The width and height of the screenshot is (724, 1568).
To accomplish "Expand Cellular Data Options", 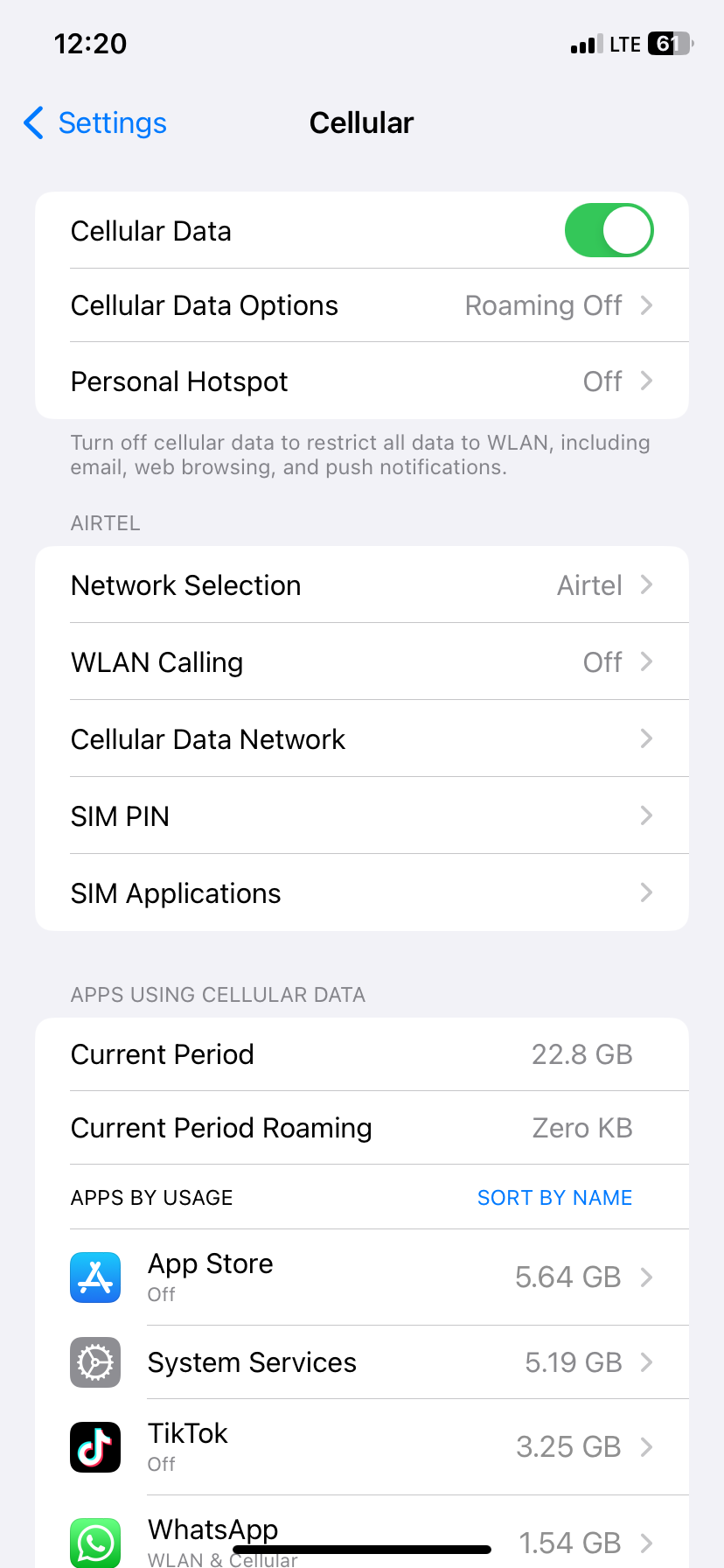I will pyautogui.click(x=362, y=304).
